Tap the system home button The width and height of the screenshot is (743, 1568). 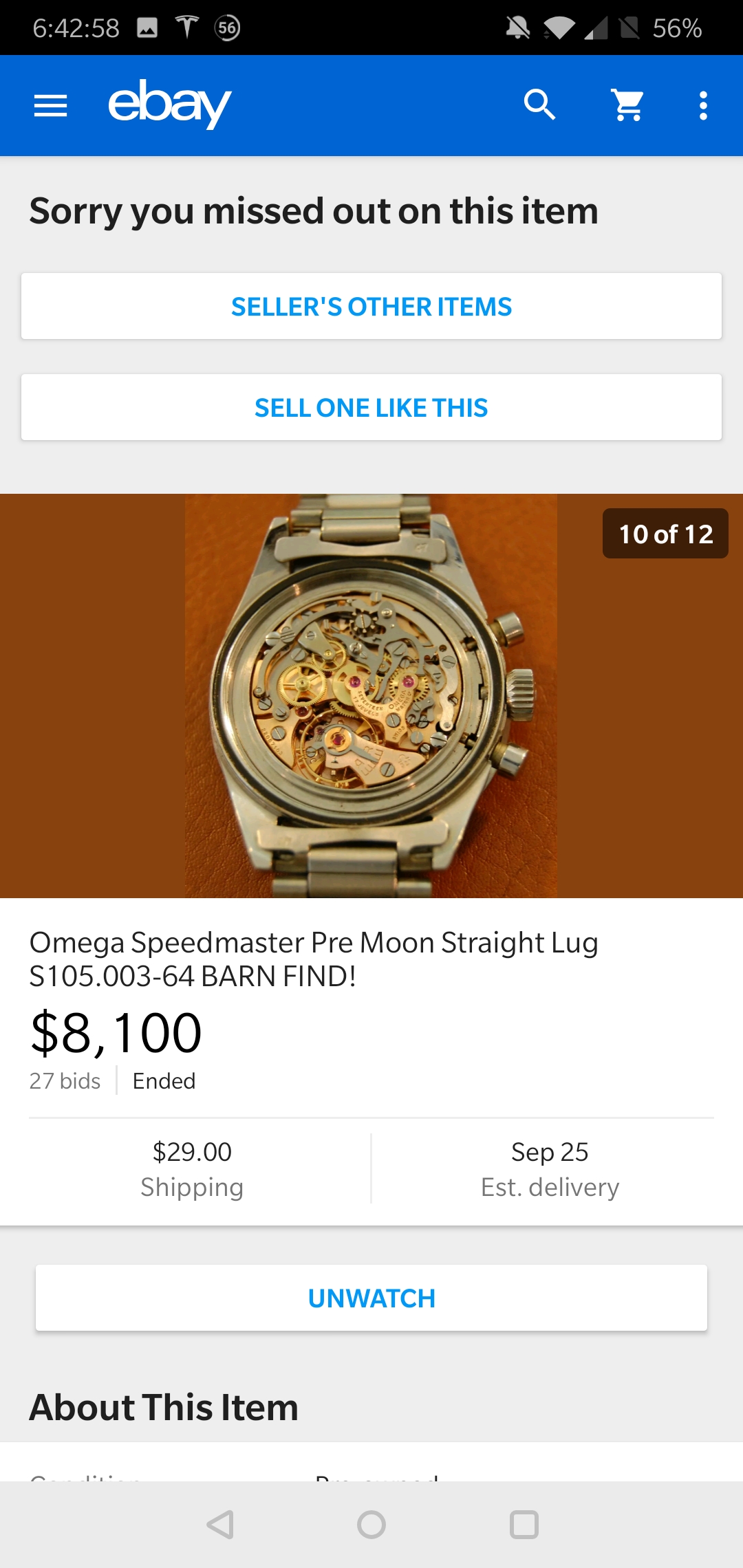point(371,1525)
